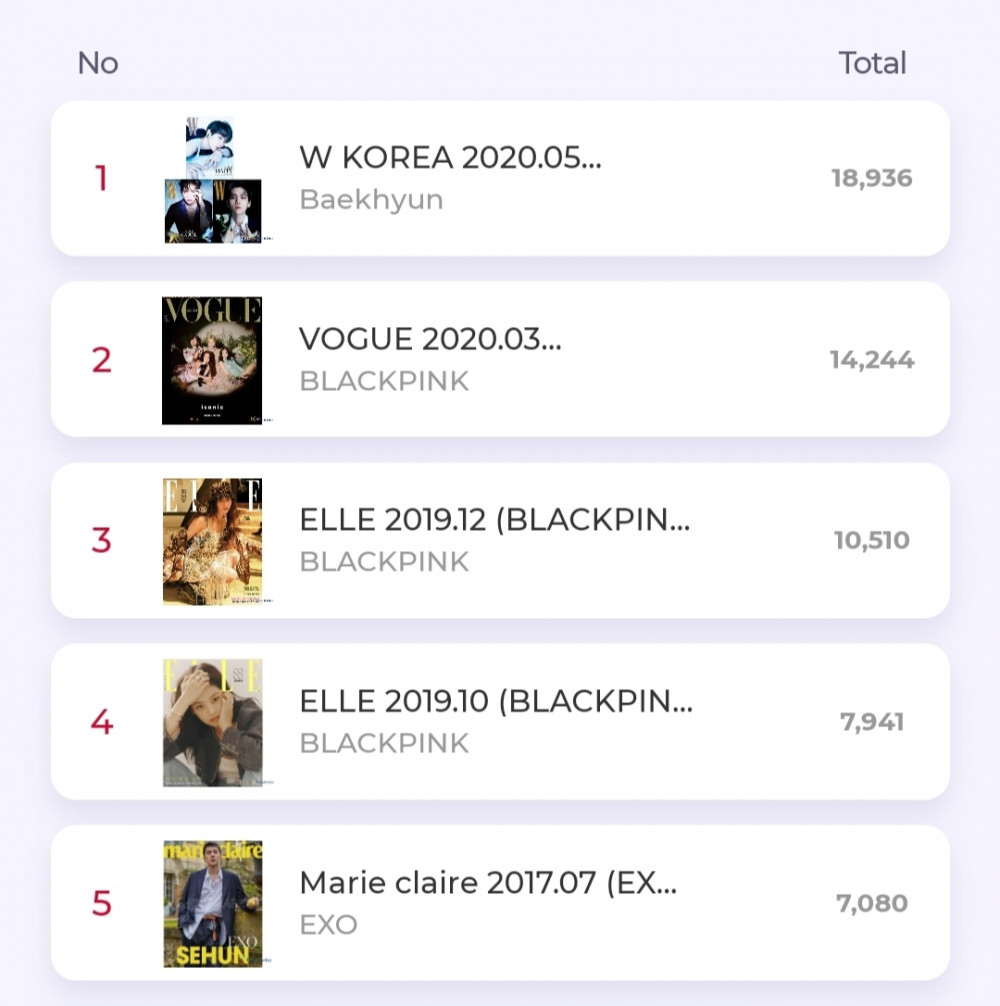Open the W KOREA 2020.05 Baekhyun entry
Image resolution: width=1000 pixels, height=1006 pixels.
[450, 178]
